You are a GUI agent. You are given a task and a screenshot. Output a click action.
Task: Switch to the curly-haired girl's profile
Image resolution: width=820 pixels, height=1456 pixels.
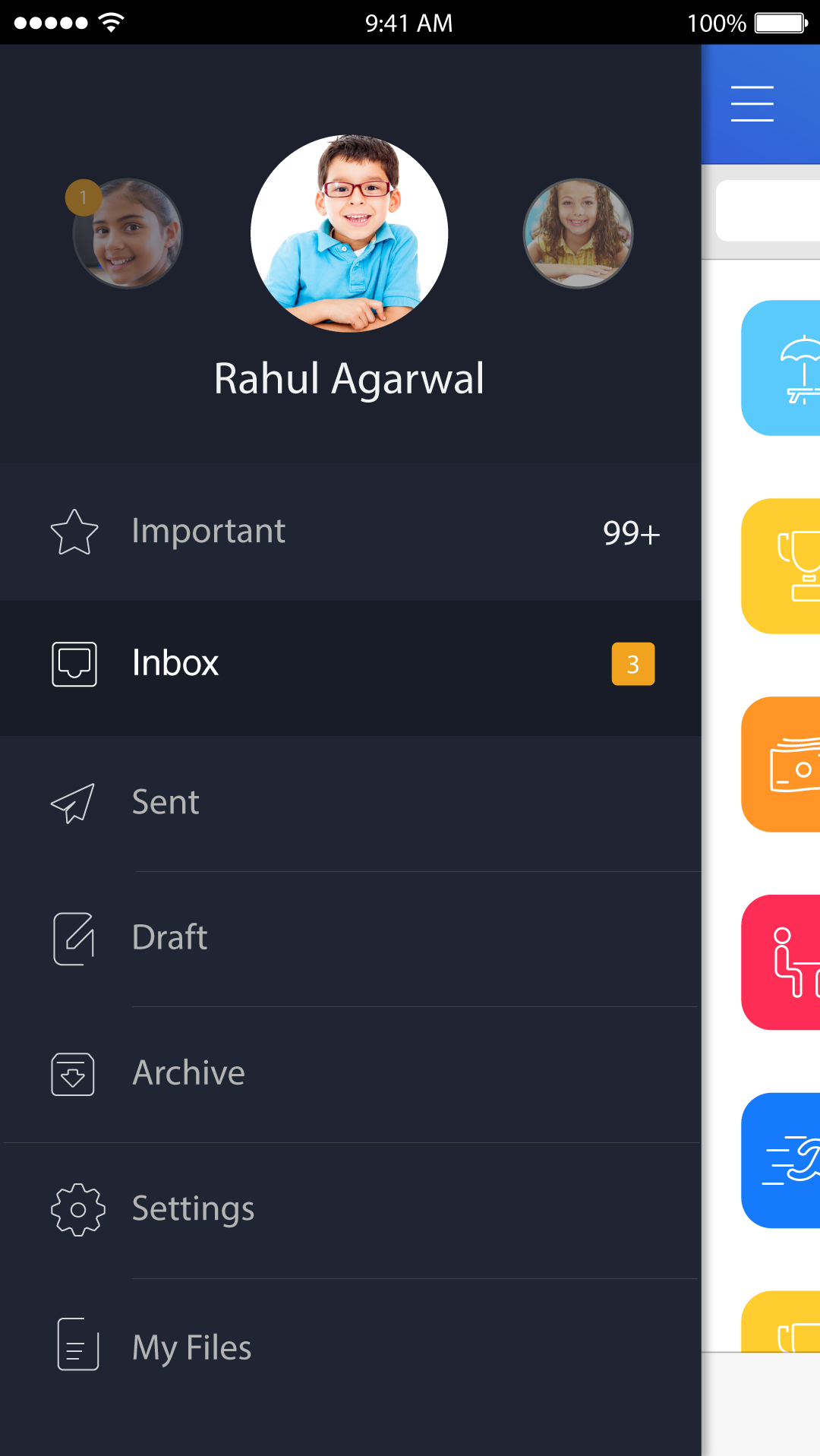pyautogui.click(x=578, y=233)
